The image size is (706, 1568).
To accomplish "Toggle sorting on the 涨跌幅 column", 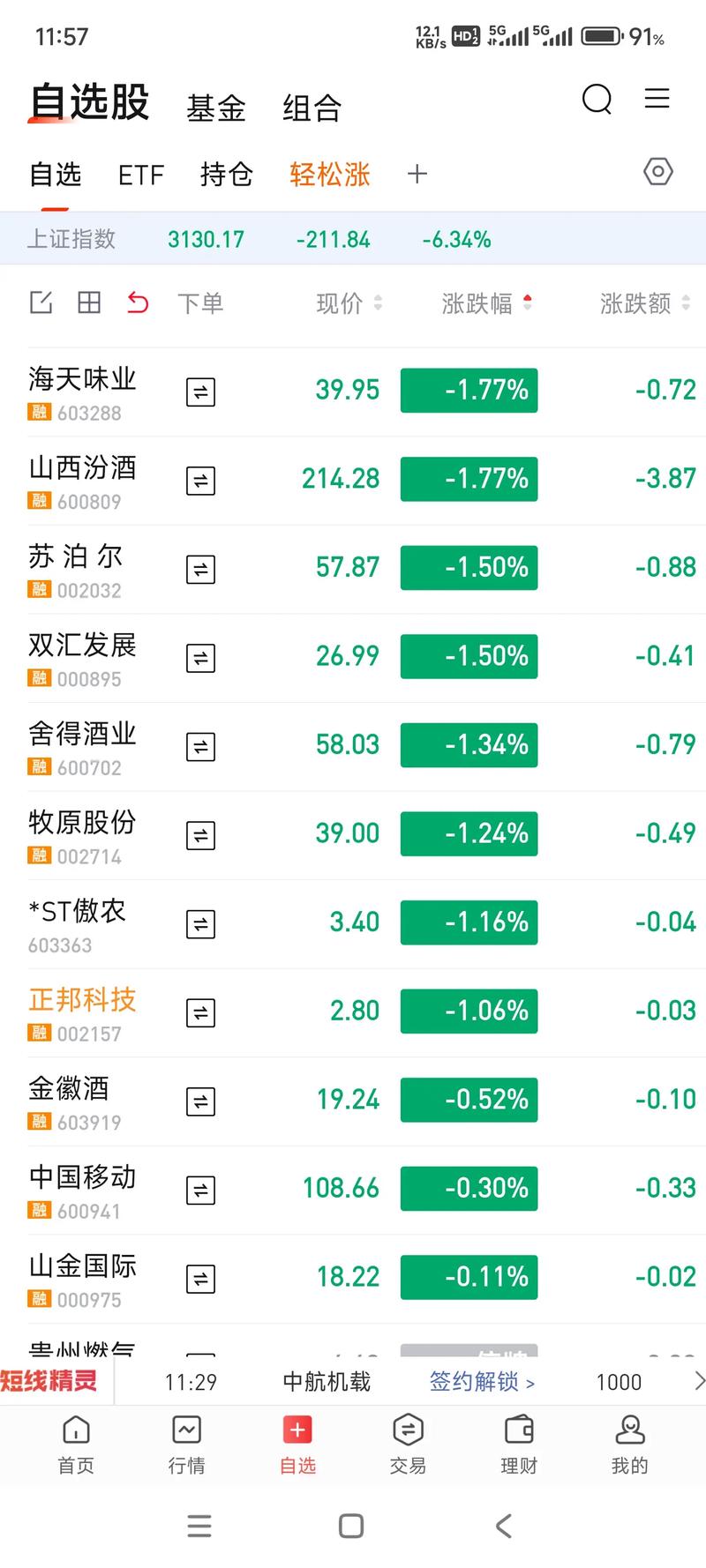I will 480,302.
